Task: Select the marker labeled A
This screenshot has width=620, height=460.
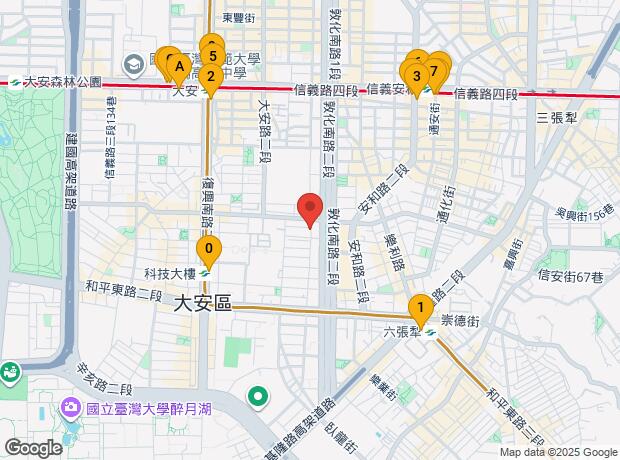Action: coord(178,68)
